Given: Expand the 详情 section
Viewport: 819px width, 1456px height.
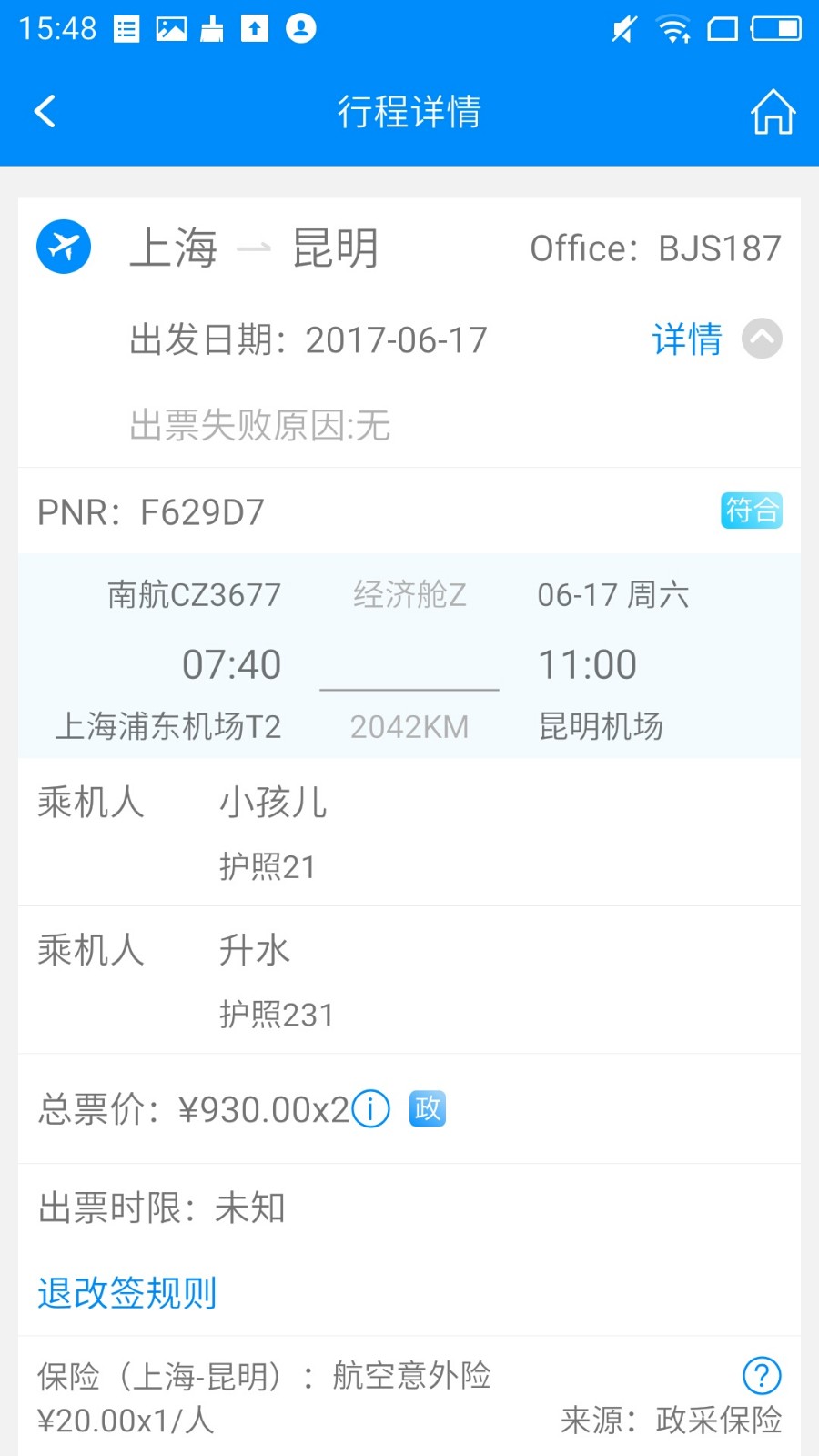Looking at the screenshot, I should 686,339.
